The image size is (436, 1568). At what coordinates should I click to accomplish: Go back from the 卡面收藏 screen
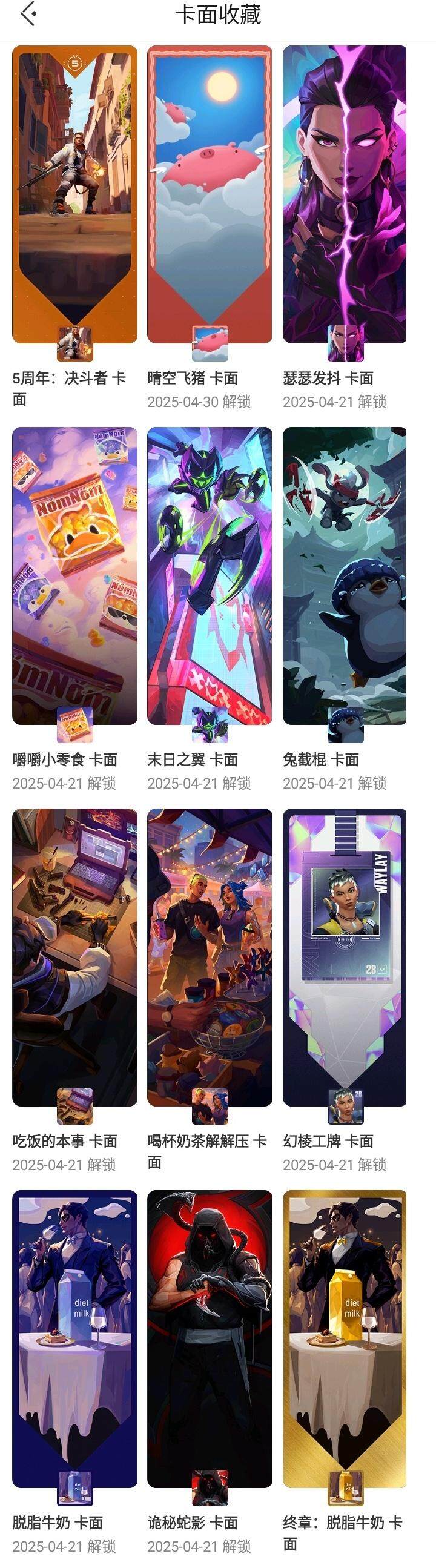tap(28, 15)
